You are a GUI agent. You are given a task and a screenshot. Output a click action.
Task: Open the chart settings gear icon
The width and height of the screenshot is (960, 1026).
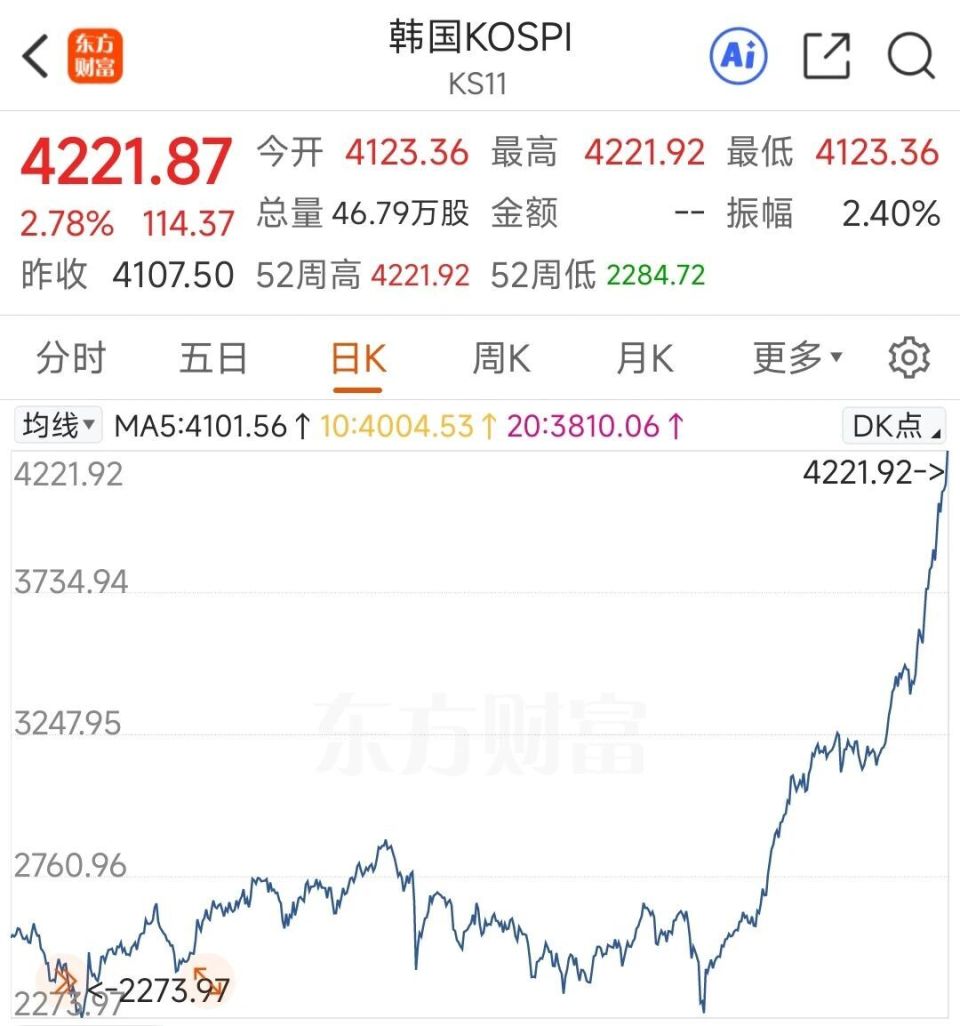click(908, 358)
